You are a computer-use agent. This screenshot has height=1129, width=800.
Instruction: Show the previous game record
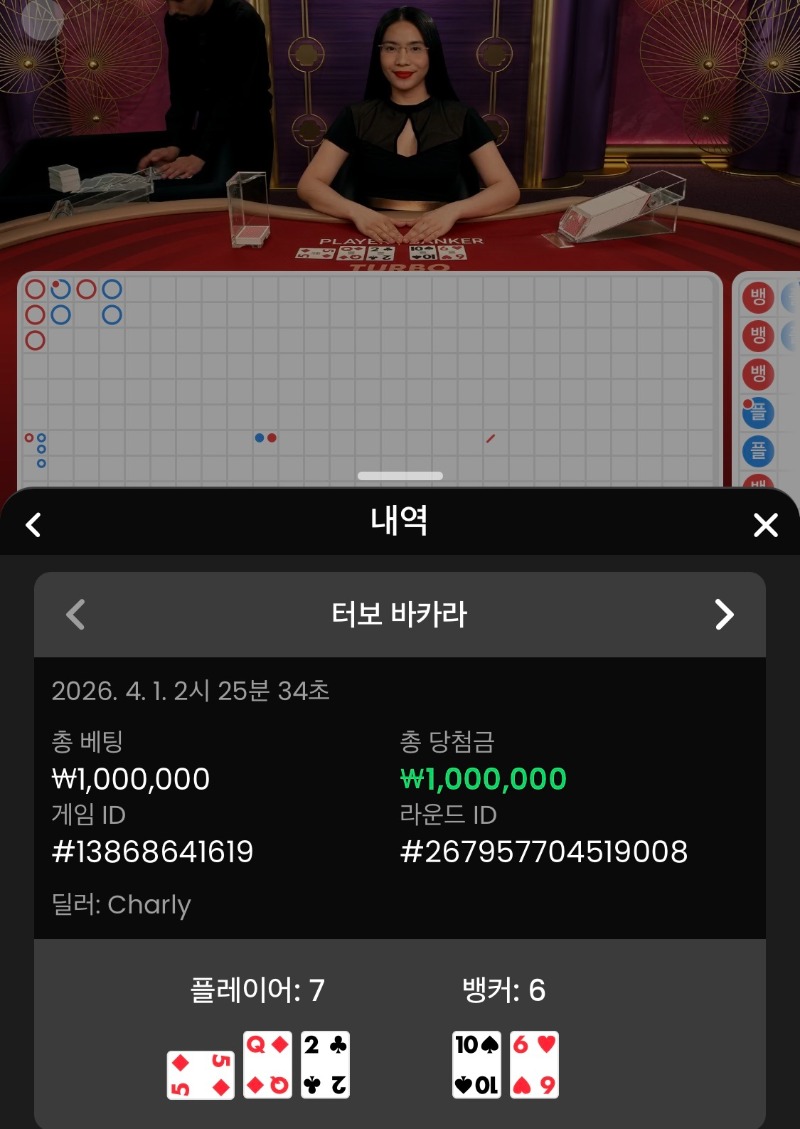75,614
